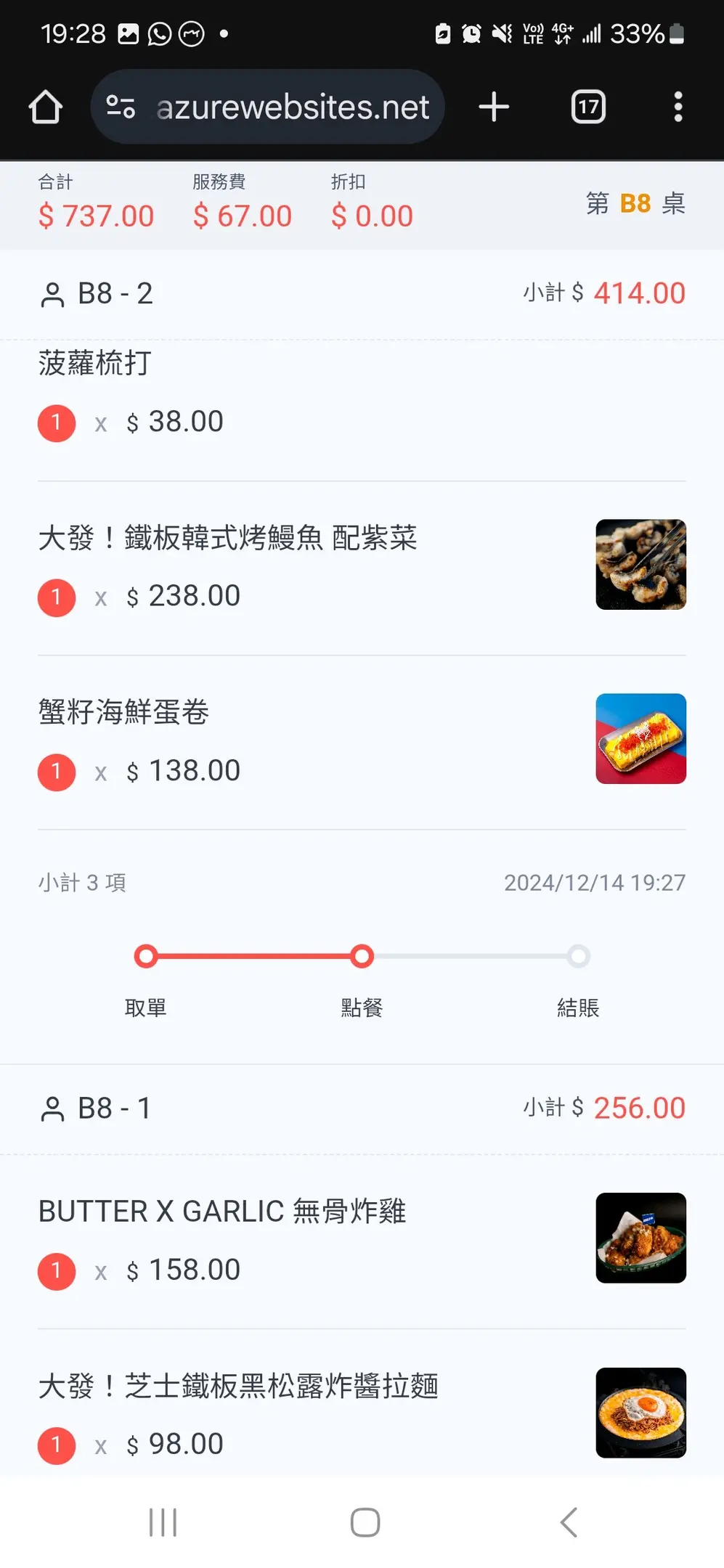The image size is (724, 1568).
Task: Show the 17 open tabs
Action: [x=588, y=107]
